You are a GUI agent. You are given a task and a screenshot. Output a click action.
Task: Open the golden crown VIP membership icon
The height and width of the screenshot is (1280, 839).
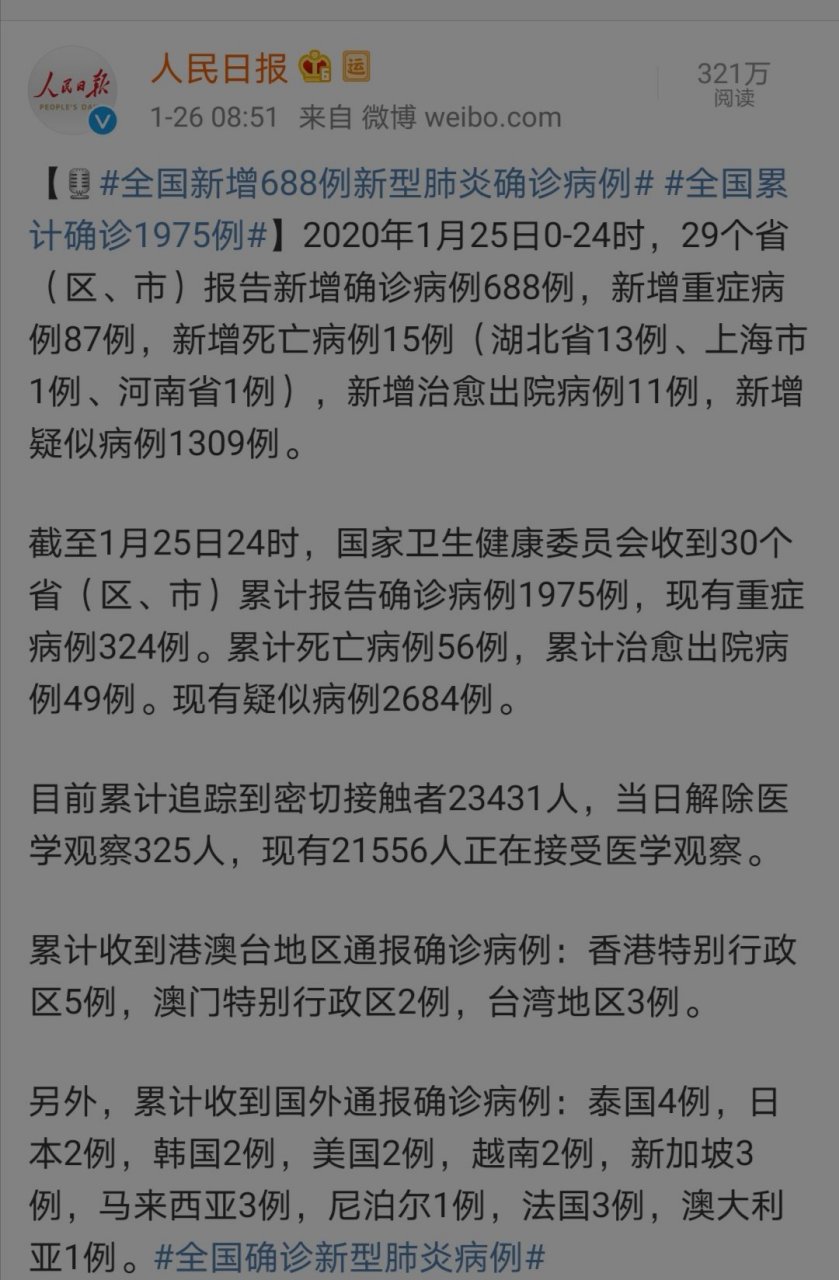coord(316,66)
